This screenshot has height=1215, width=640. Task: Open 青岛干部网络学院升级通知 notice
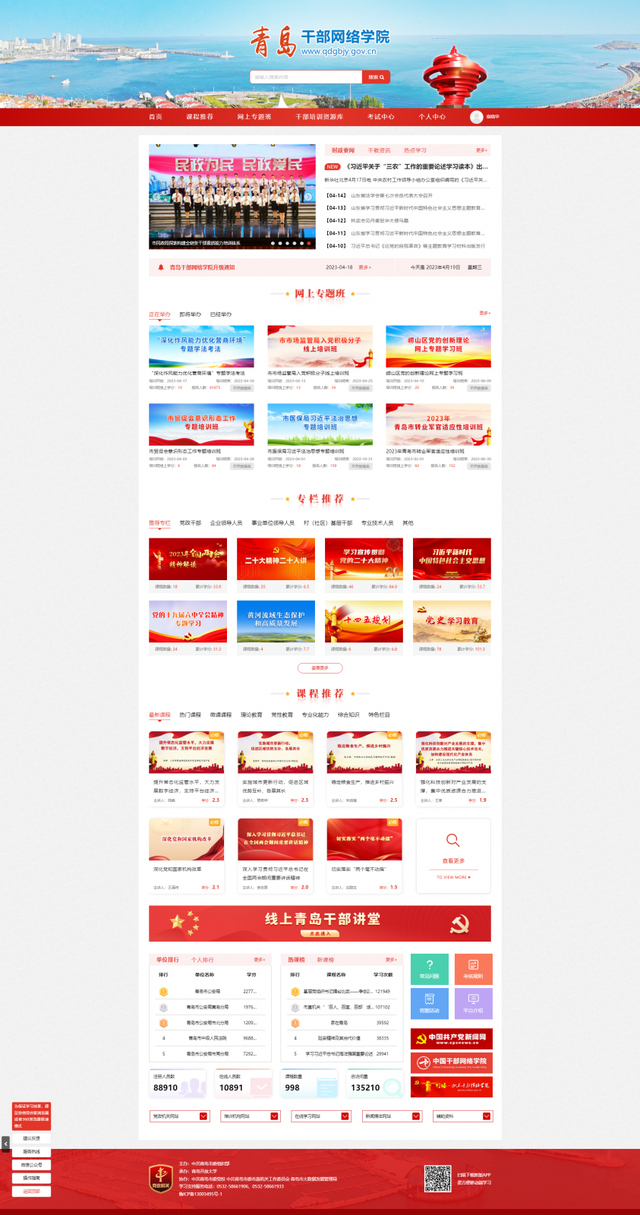click(x=201, y=267)
